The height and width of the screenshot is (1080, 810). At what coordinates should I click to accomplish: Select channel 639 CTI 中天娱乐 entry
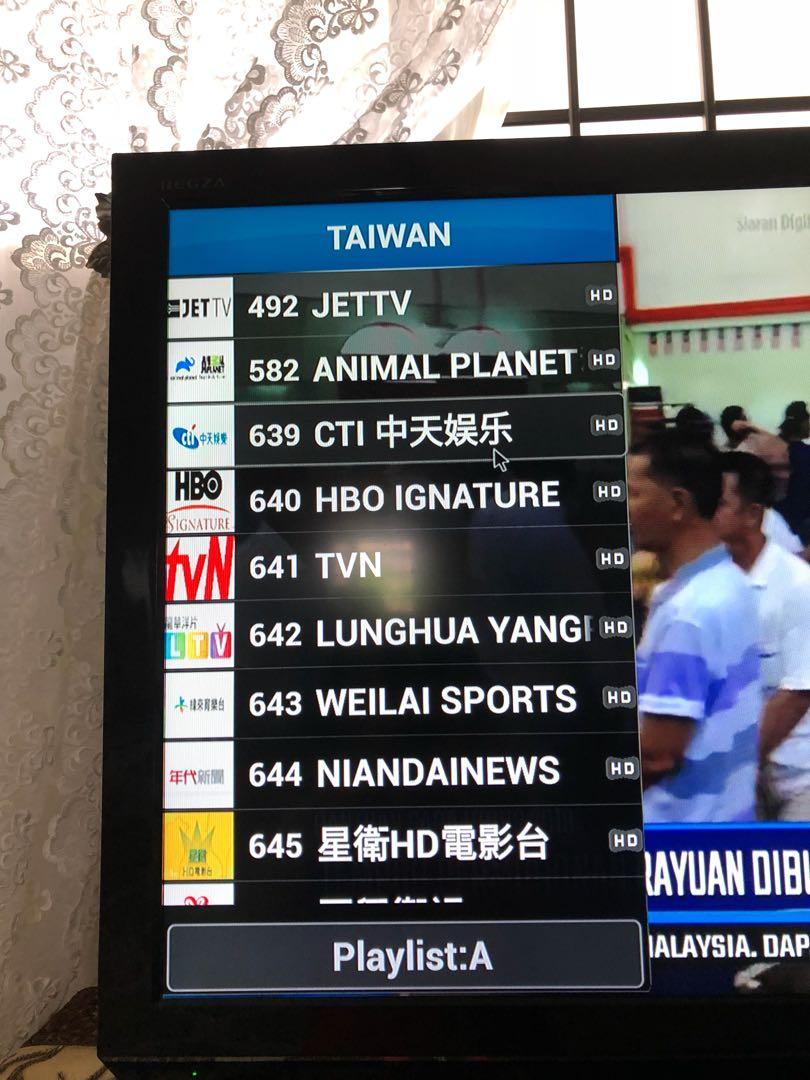click(x=400, y=430)
